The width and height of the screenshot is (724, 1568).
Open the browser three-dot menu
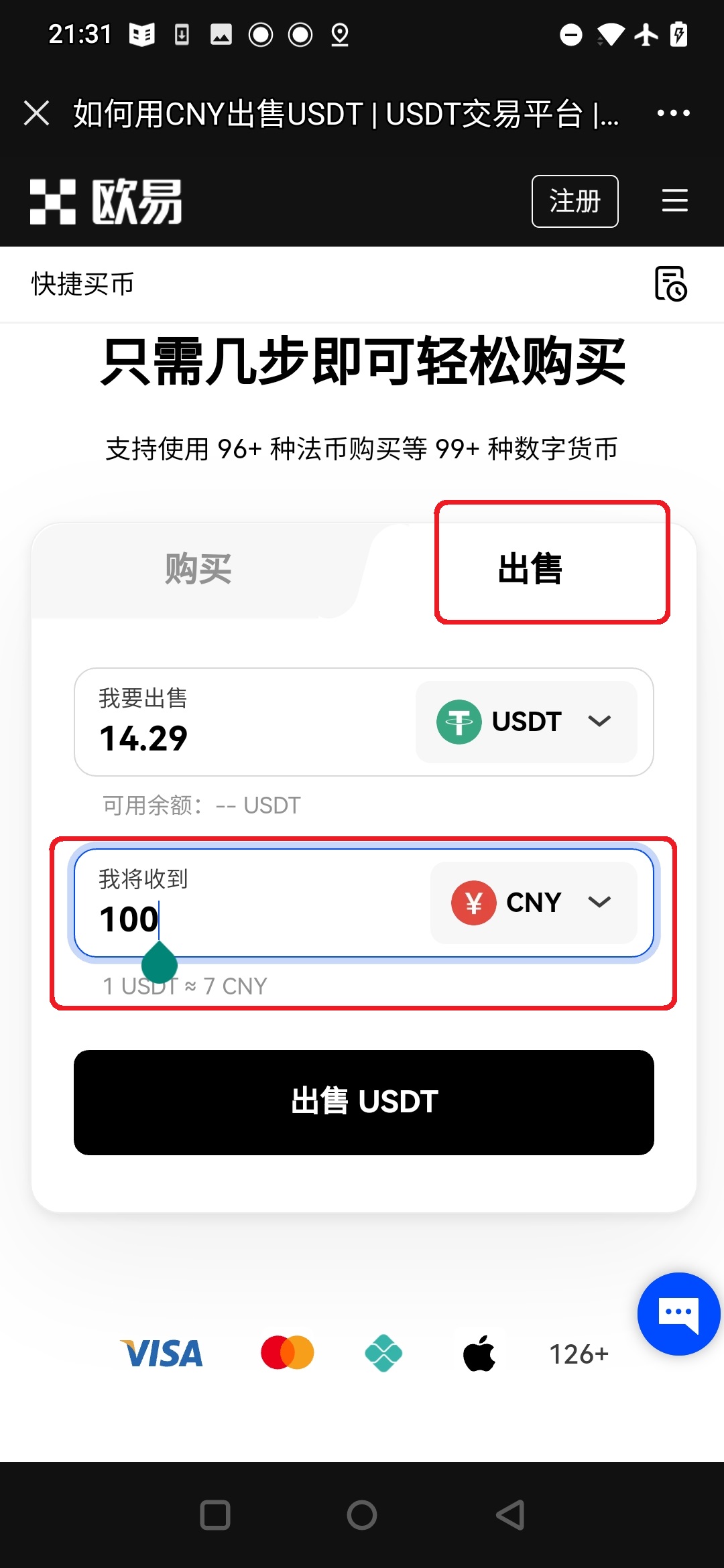[674, 113]
